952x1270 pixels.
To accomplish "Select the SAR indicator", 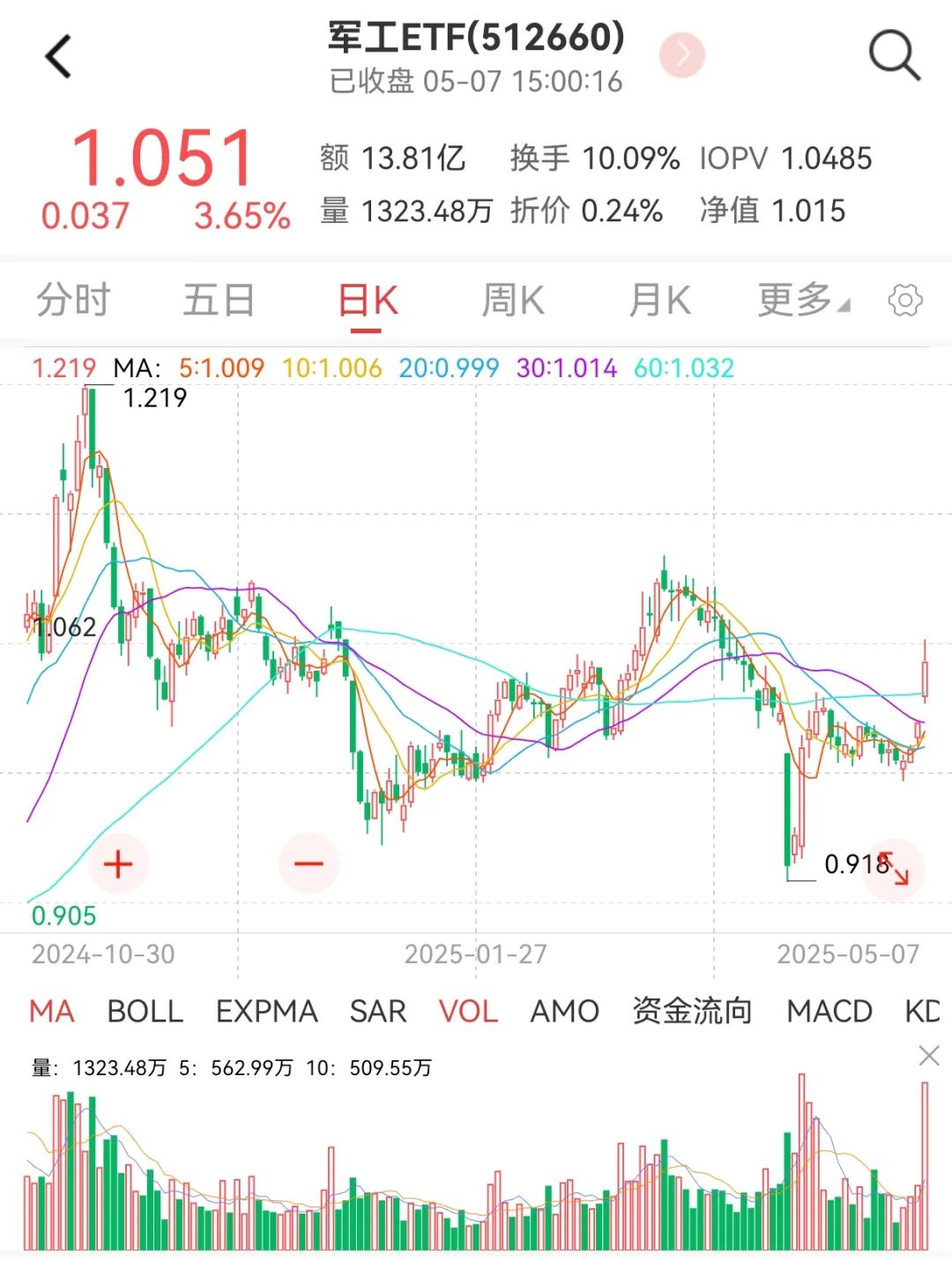I will click(x=377, y=1012).
